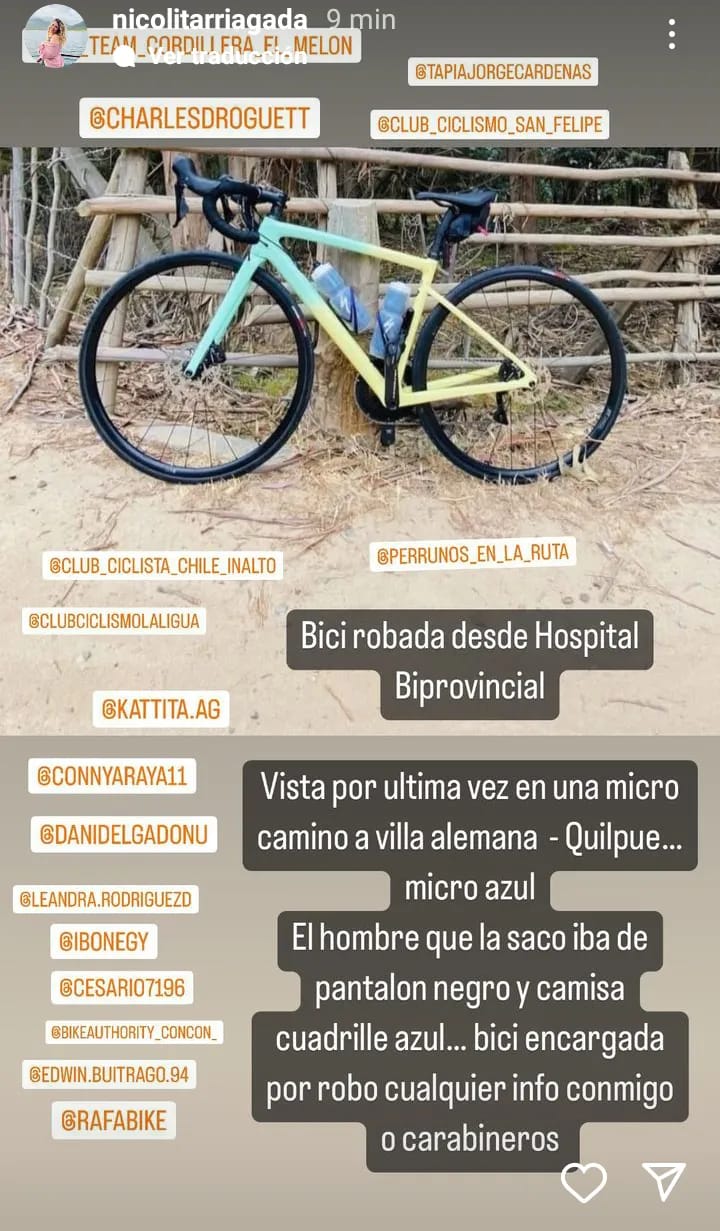Viewport: 720px width, 1231px height.
Task: Visit the @BIKEAUTHORITY_CONCON_ mention
Action: click(x=134, y=1032)
